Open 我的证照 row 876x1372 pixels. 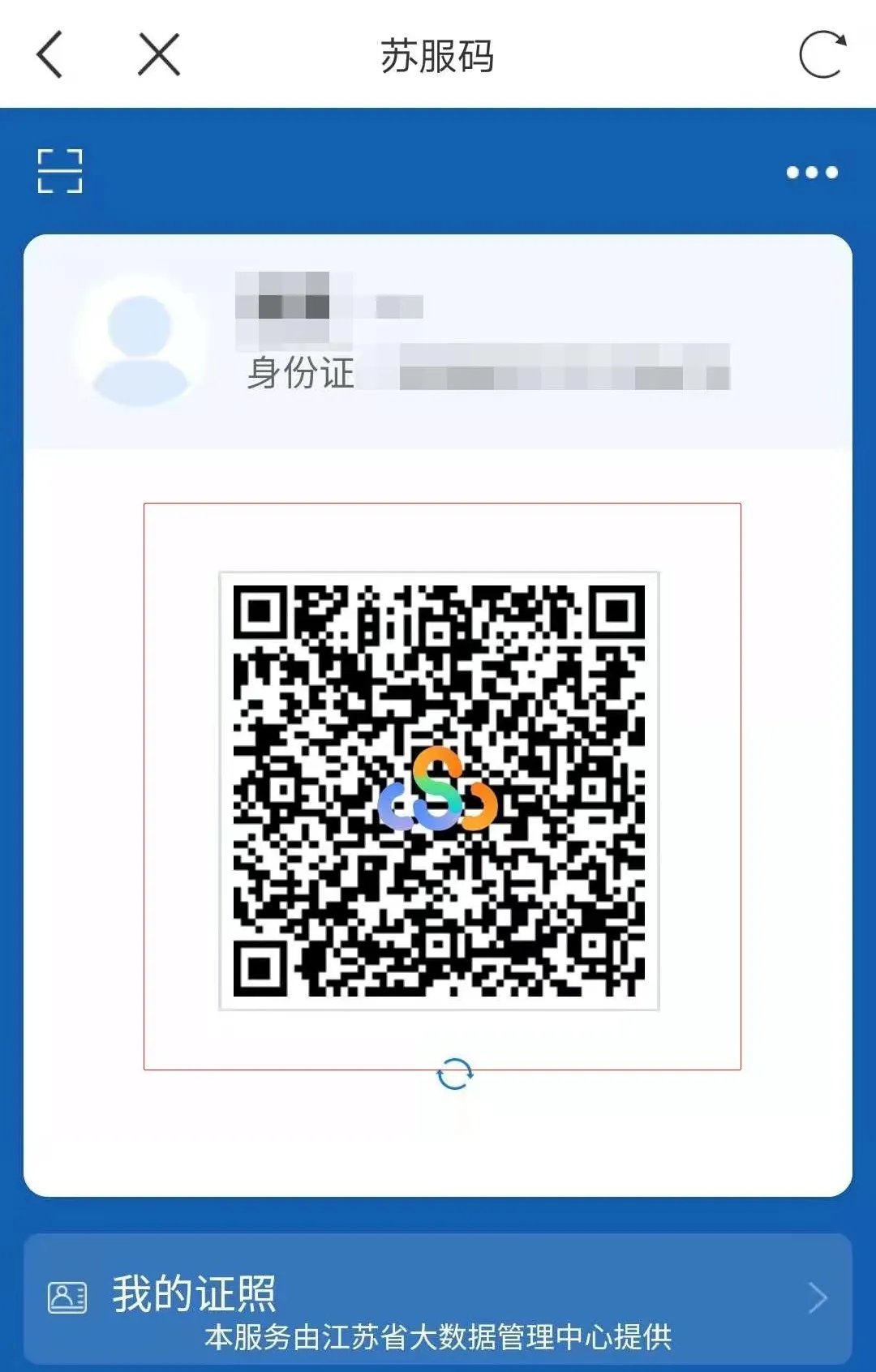pyautogui.click(x=438, y=1298)
